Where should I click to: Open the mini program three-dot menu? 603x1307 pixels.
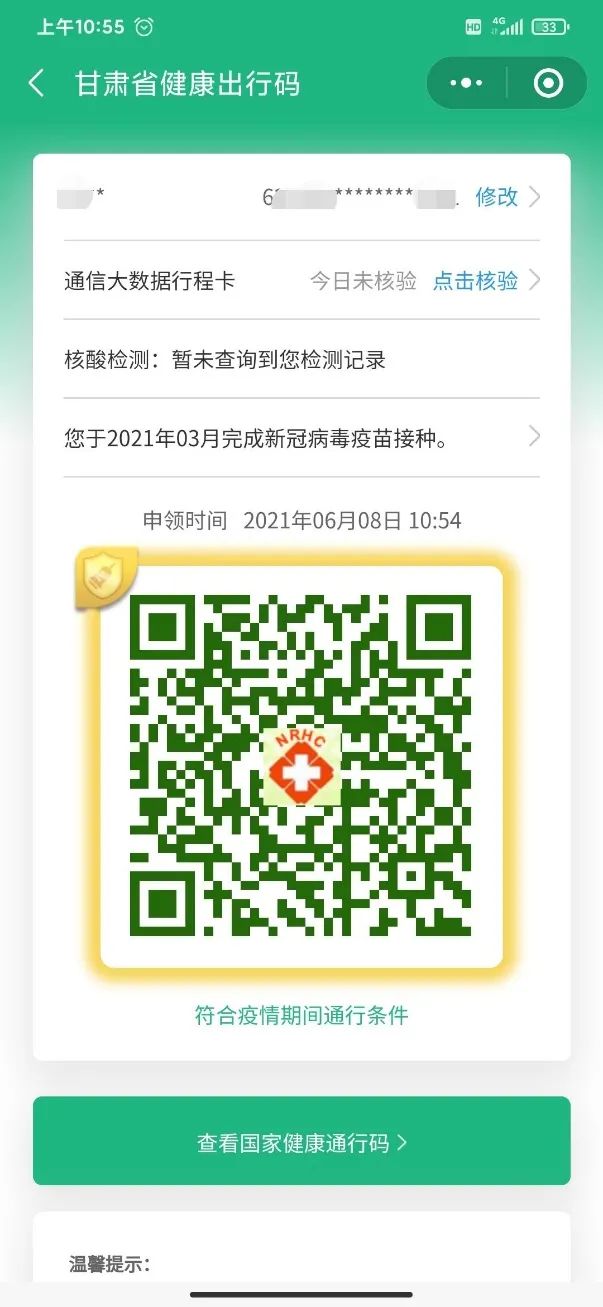(x=466, y=83)
